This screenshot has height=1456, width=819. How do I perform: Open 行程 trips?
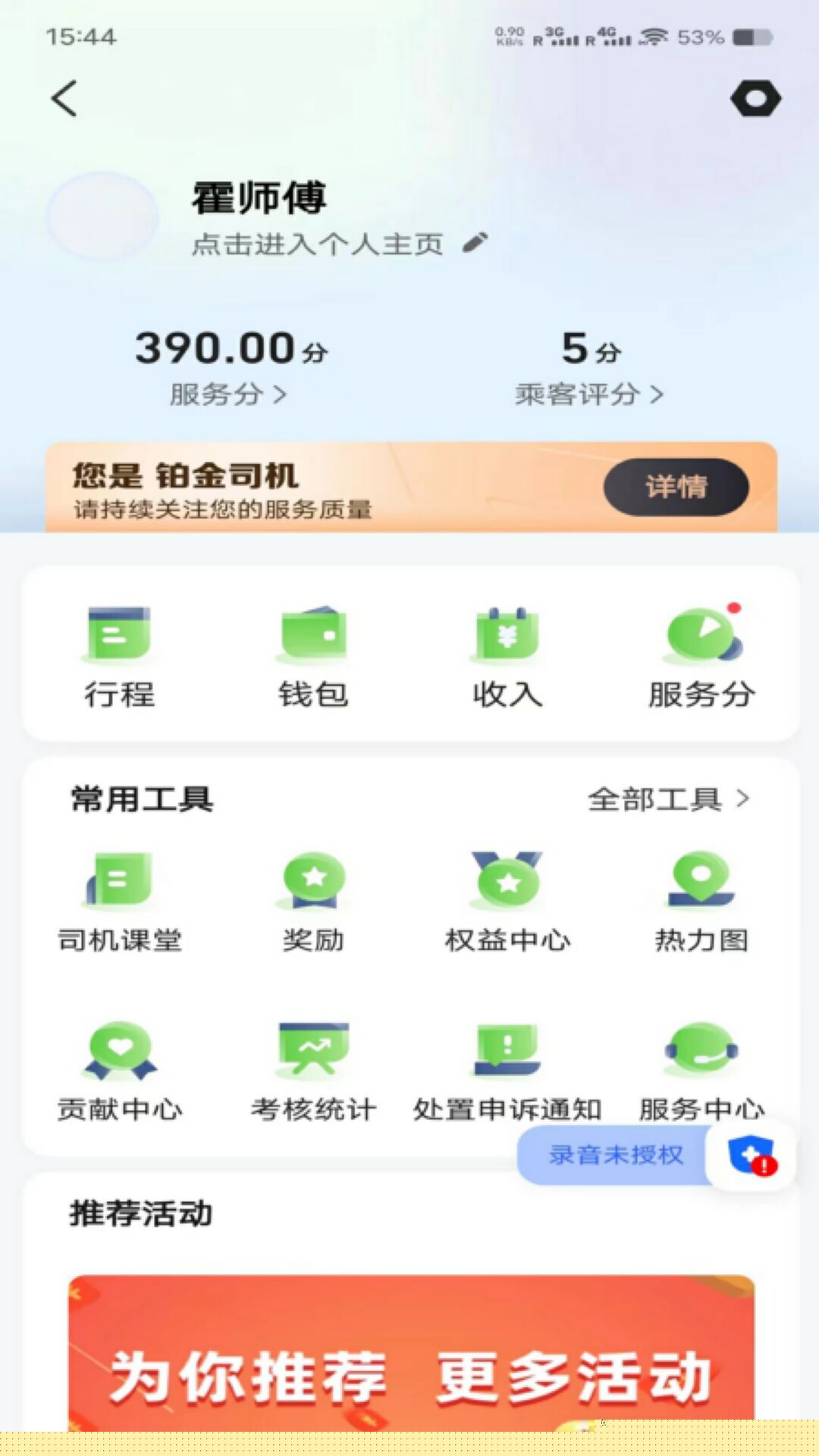click(119, 656)
